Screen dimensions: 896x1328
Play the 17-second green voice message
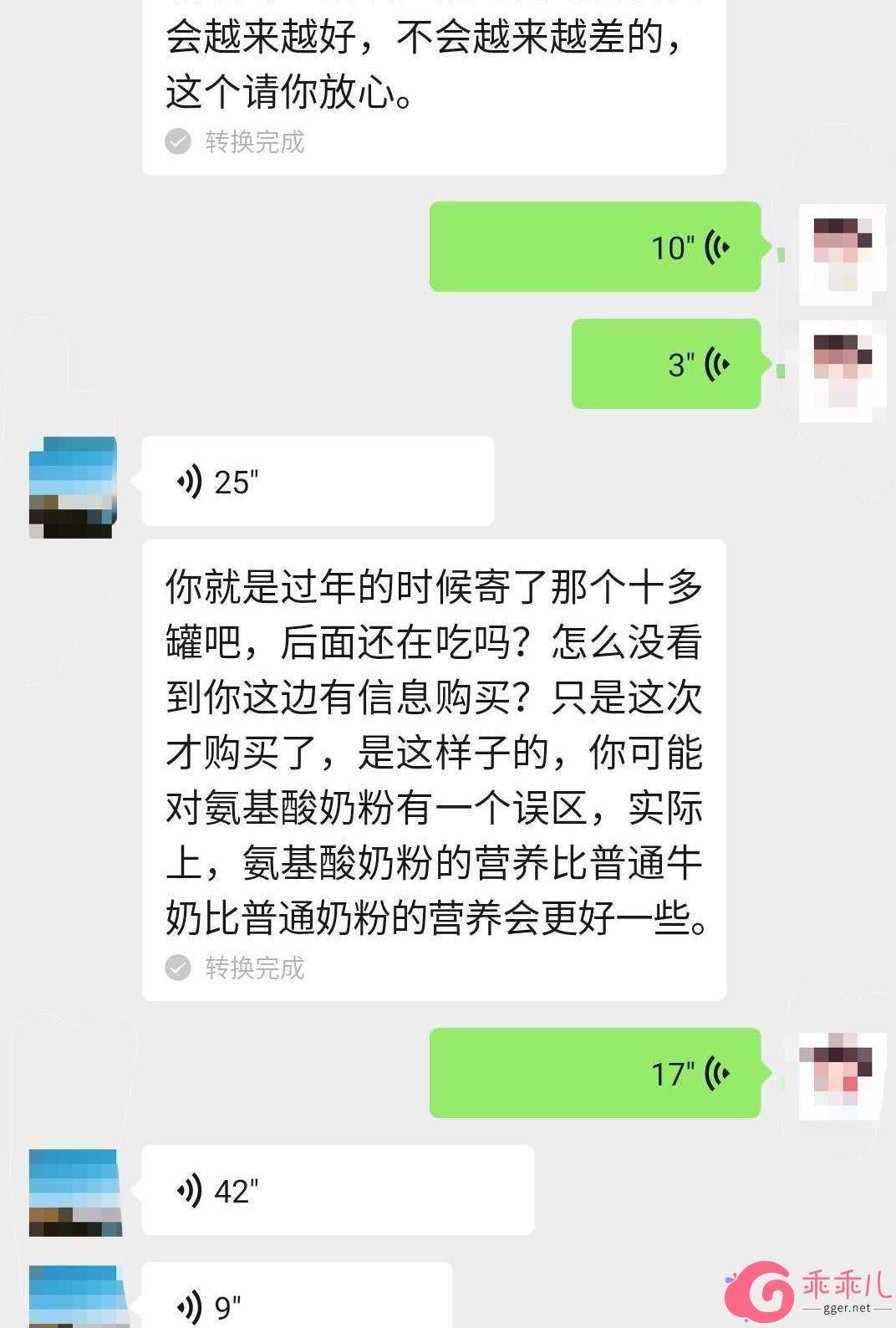pos(595,1073)
